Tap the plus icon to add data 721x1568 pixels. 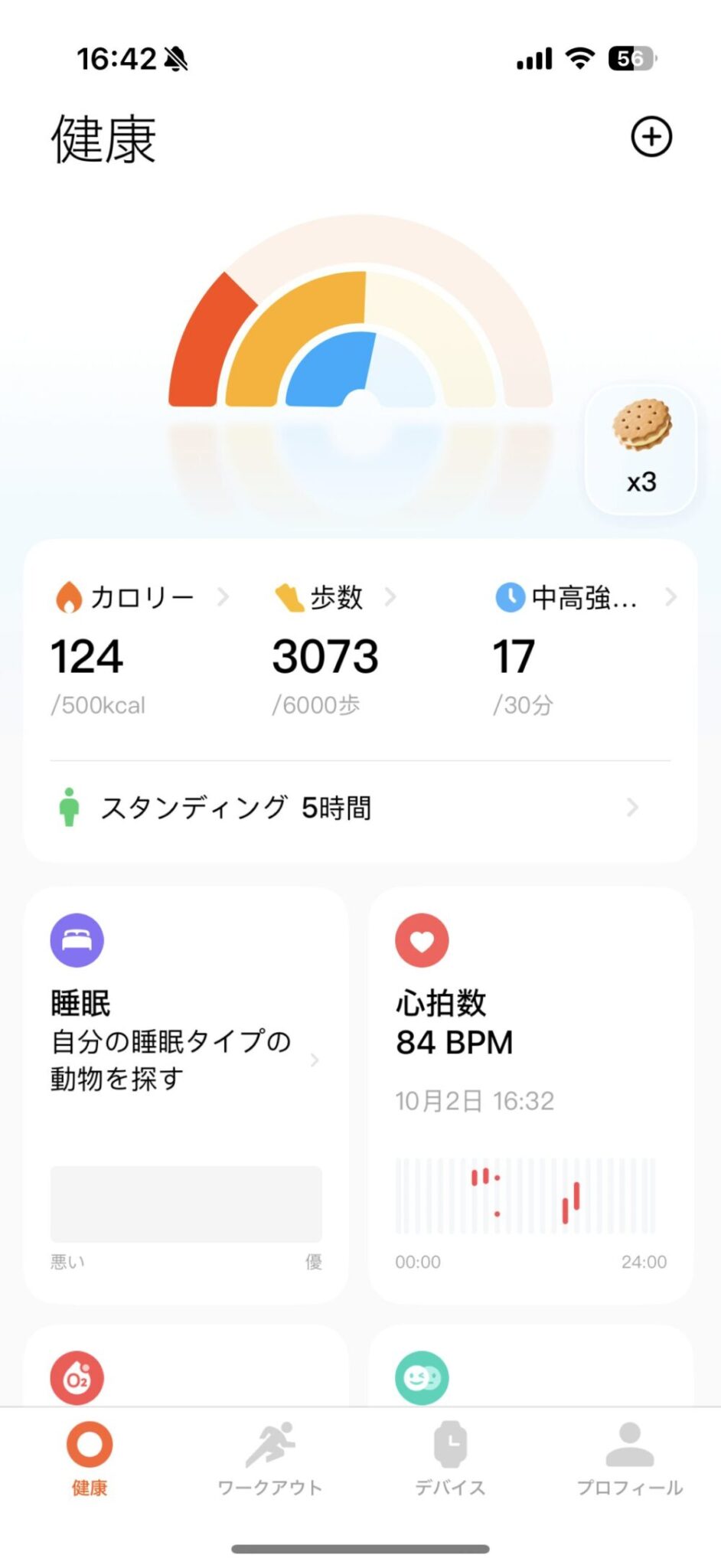point(651,138)
